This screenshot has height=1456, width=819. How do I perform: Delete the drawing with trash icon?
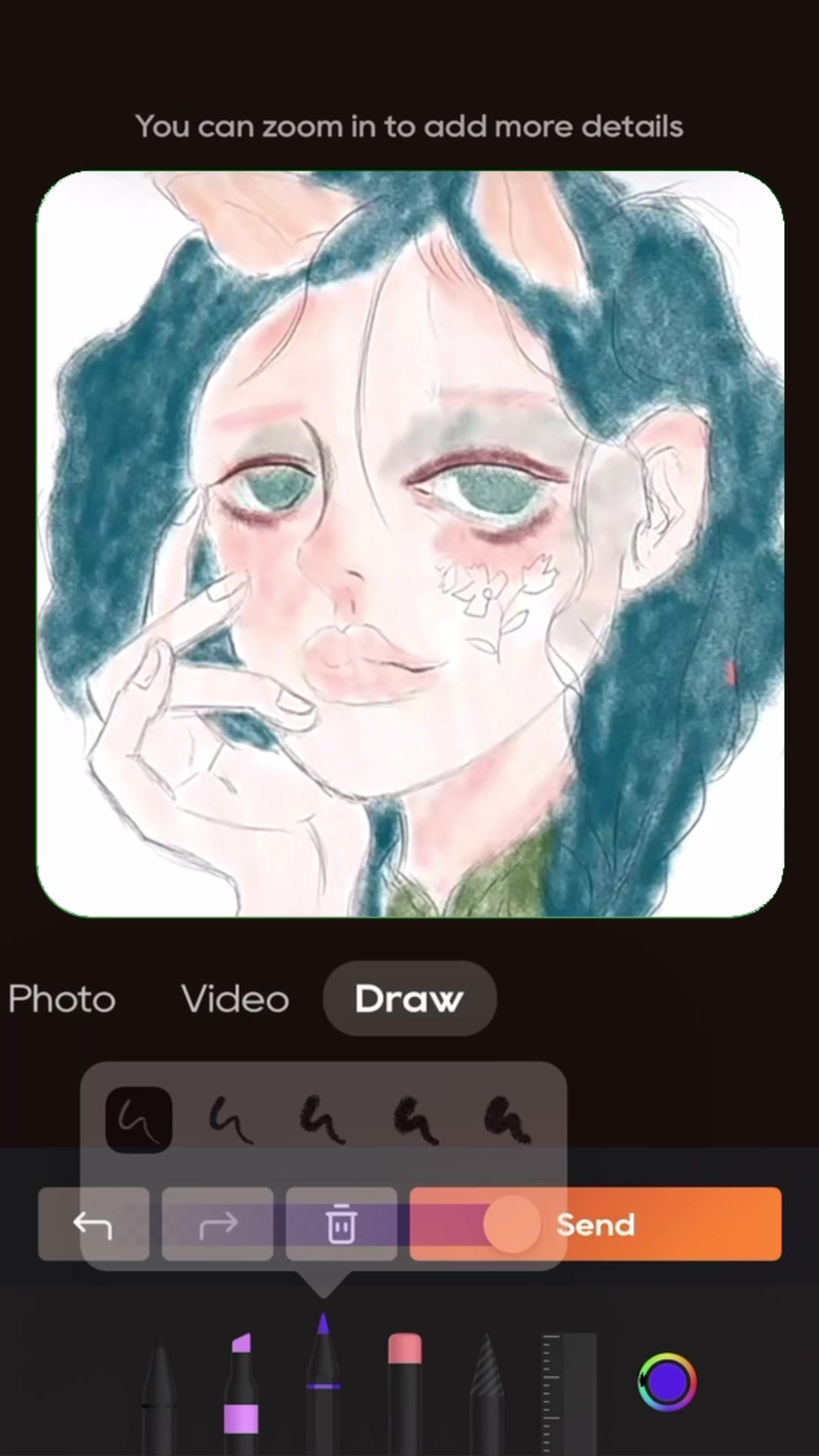(341, 1224)
